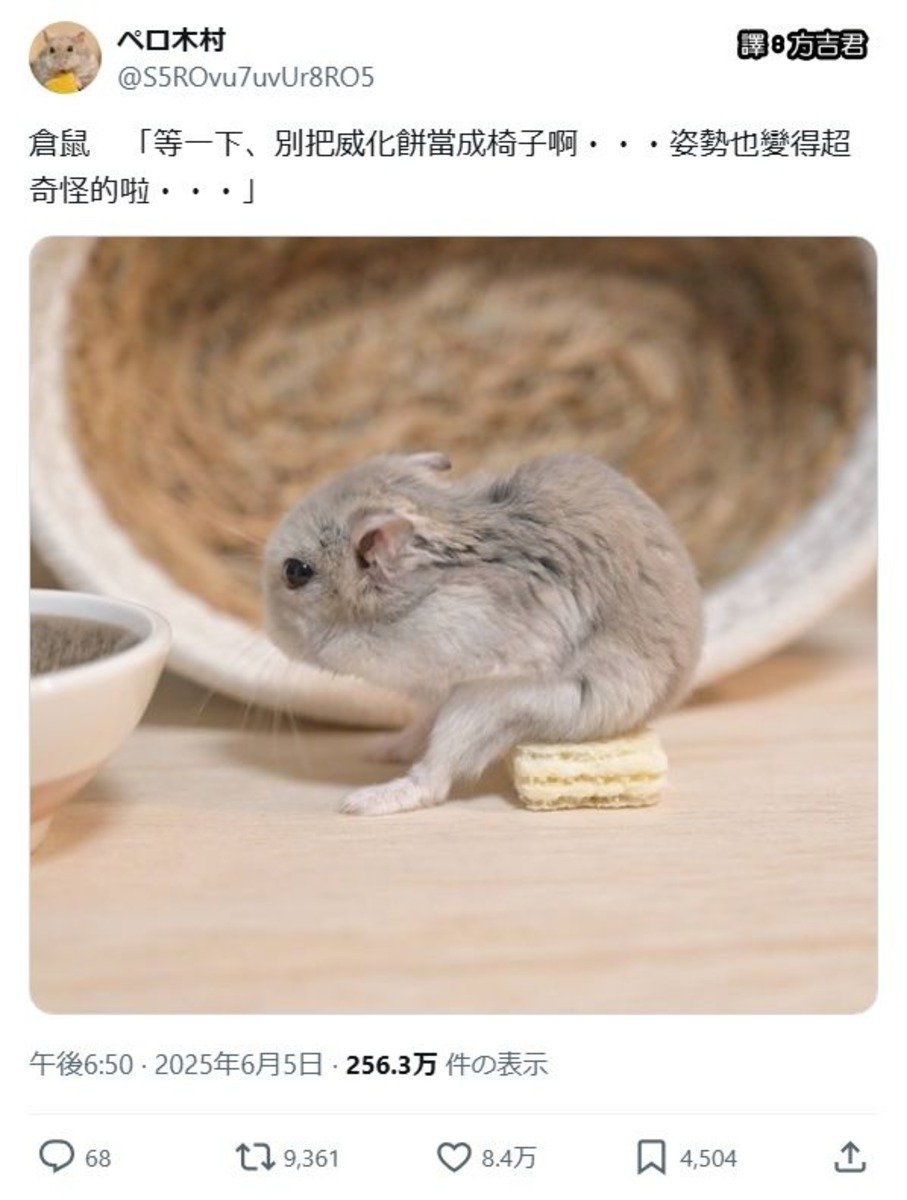Viewport: 907px width, 1200px height.
Task: Open ペロ木村's profile avatar
Action: pos(64,57)
